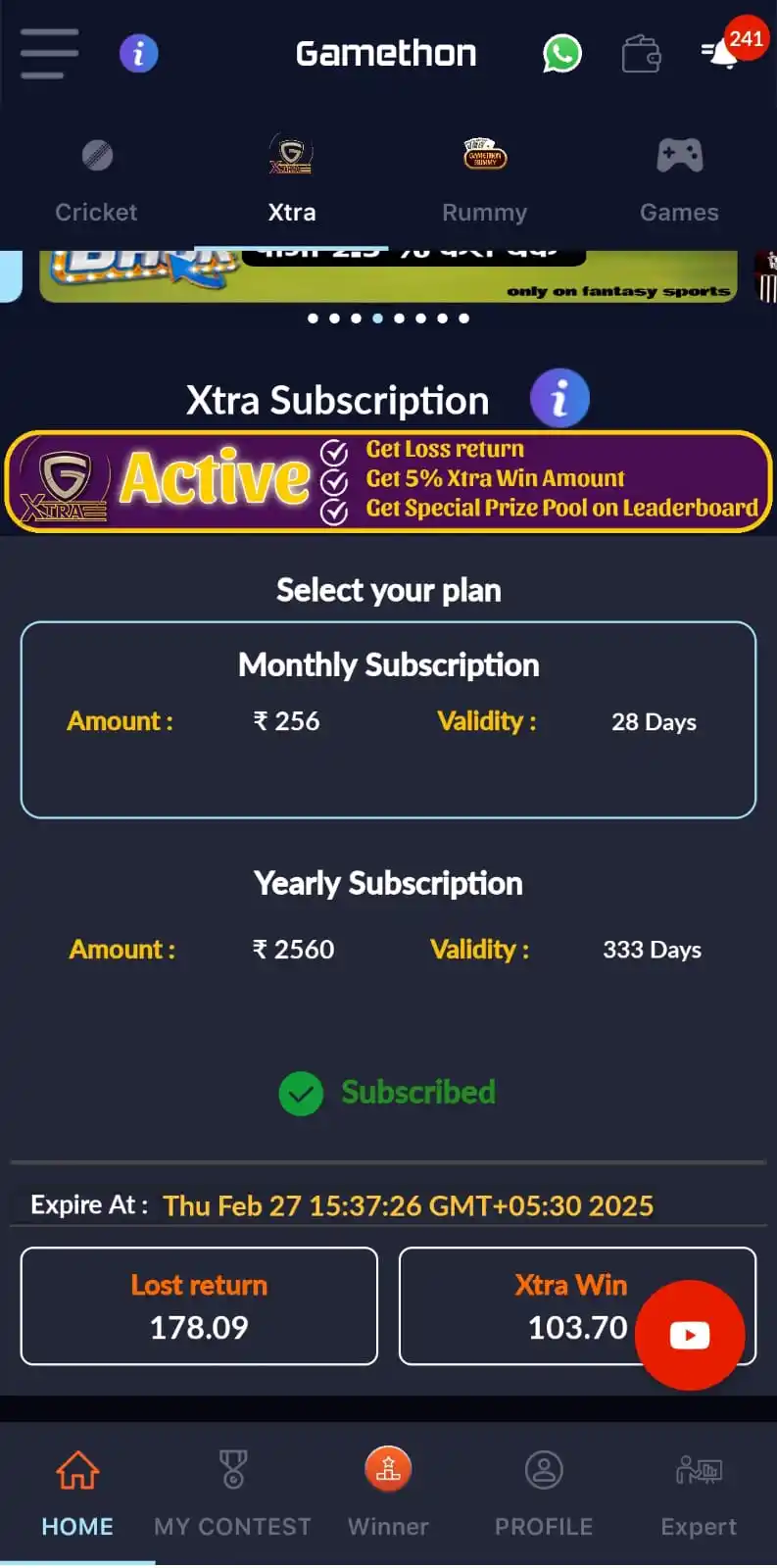The height and width of the screenshot is (1568, 777).
Task: Open the Xtra Win card
Action: tap(519, 1305)
